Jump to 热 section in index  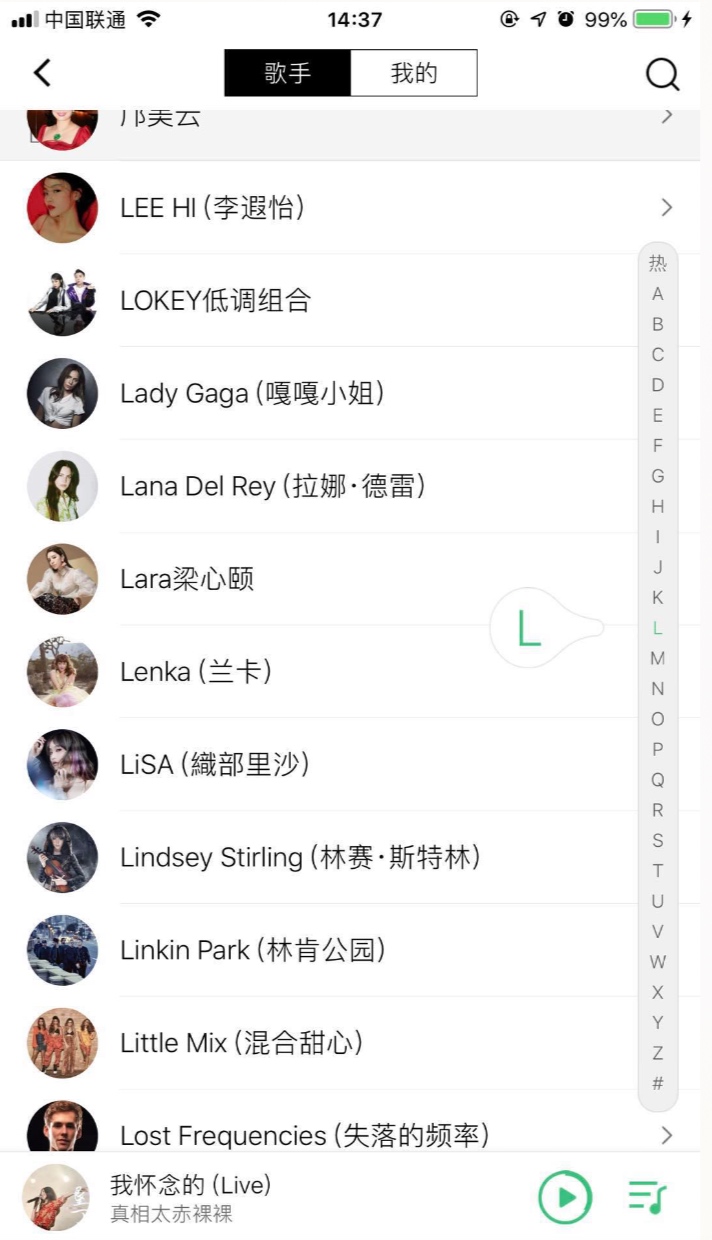coord(657,263)
